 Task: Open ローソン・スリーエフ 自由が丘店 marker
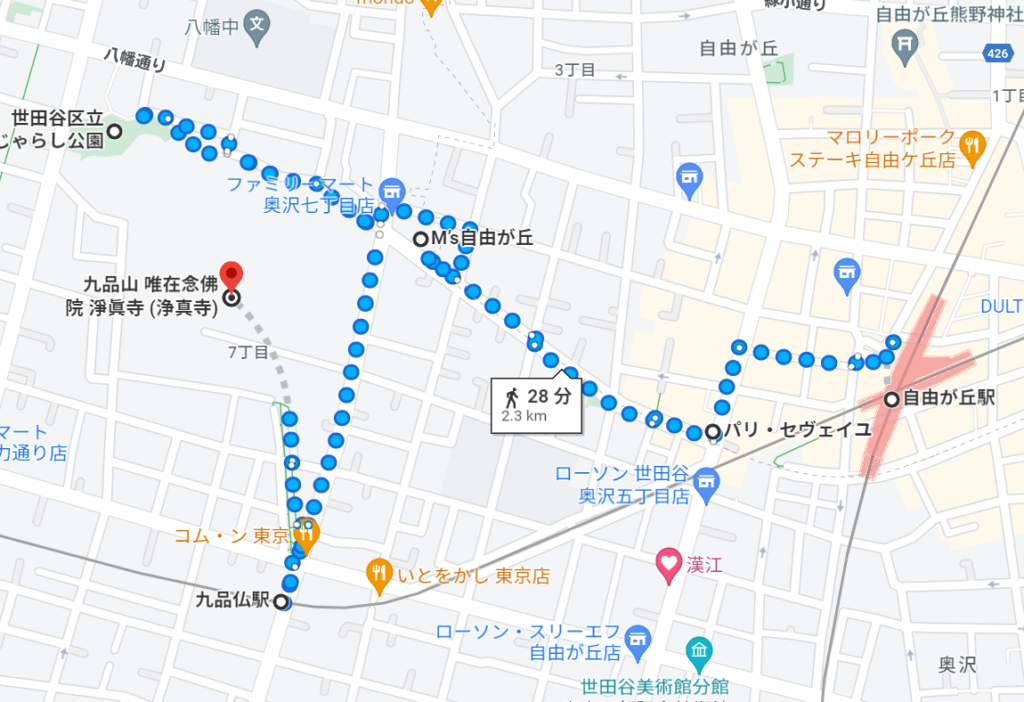click(x=636, y=636)
